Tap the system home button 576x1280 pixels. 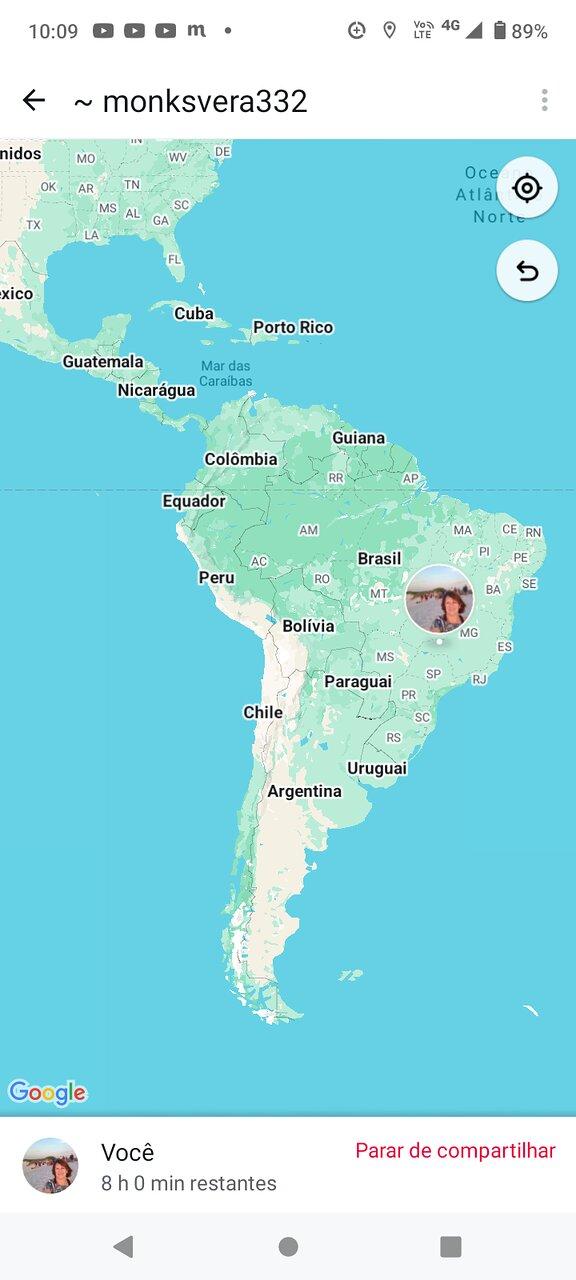(x=288, y=1246)
